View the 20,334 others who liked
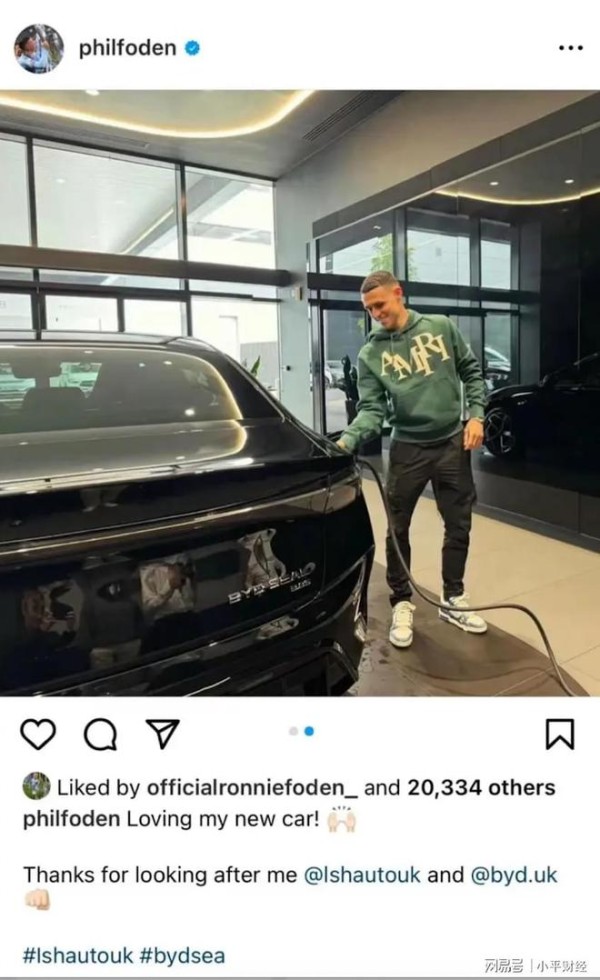 pyautogui.click(x=481, y=788)
